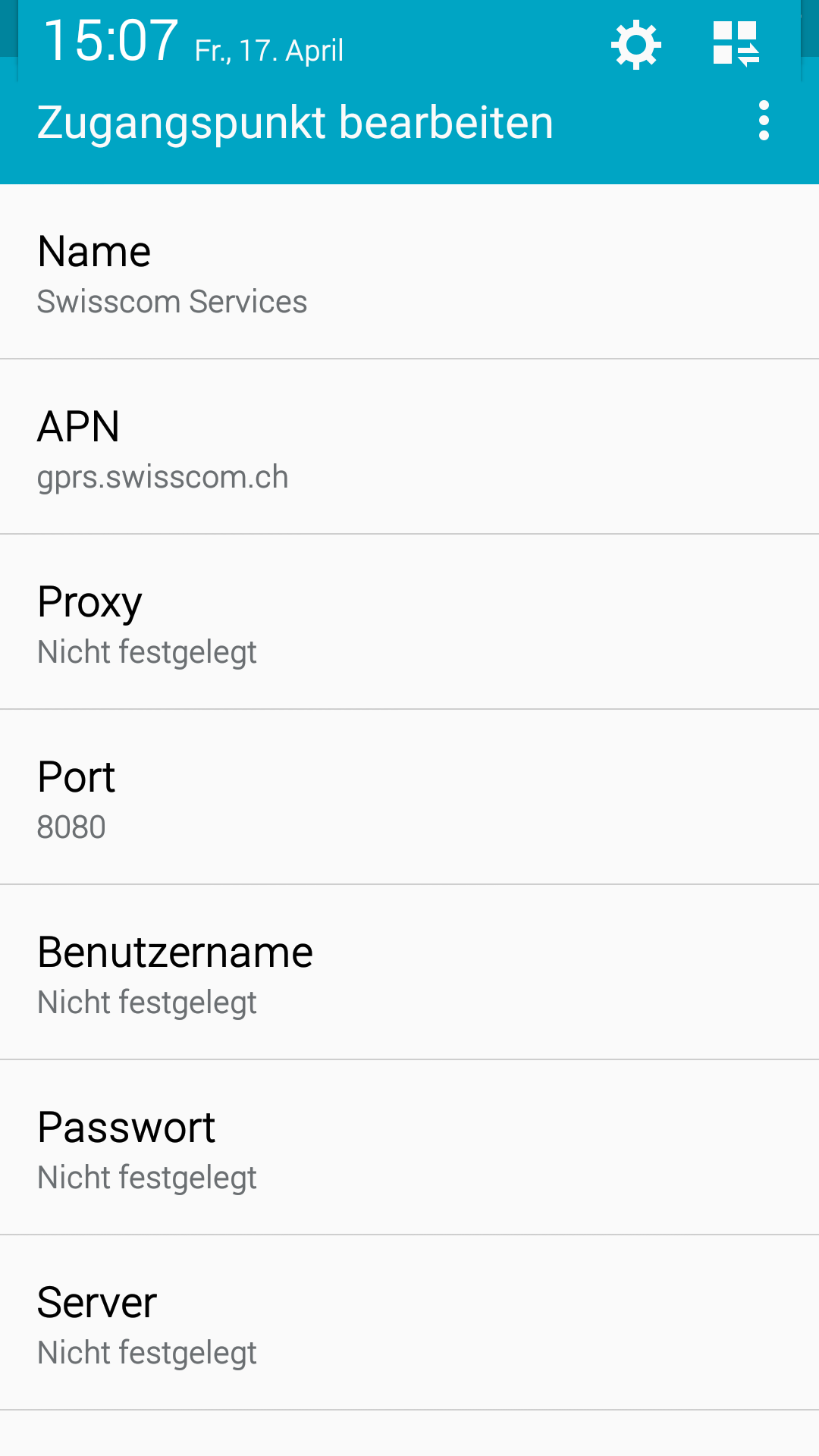
Task: Tap the clock showing 15:07
Action: [x=112, y=42]
